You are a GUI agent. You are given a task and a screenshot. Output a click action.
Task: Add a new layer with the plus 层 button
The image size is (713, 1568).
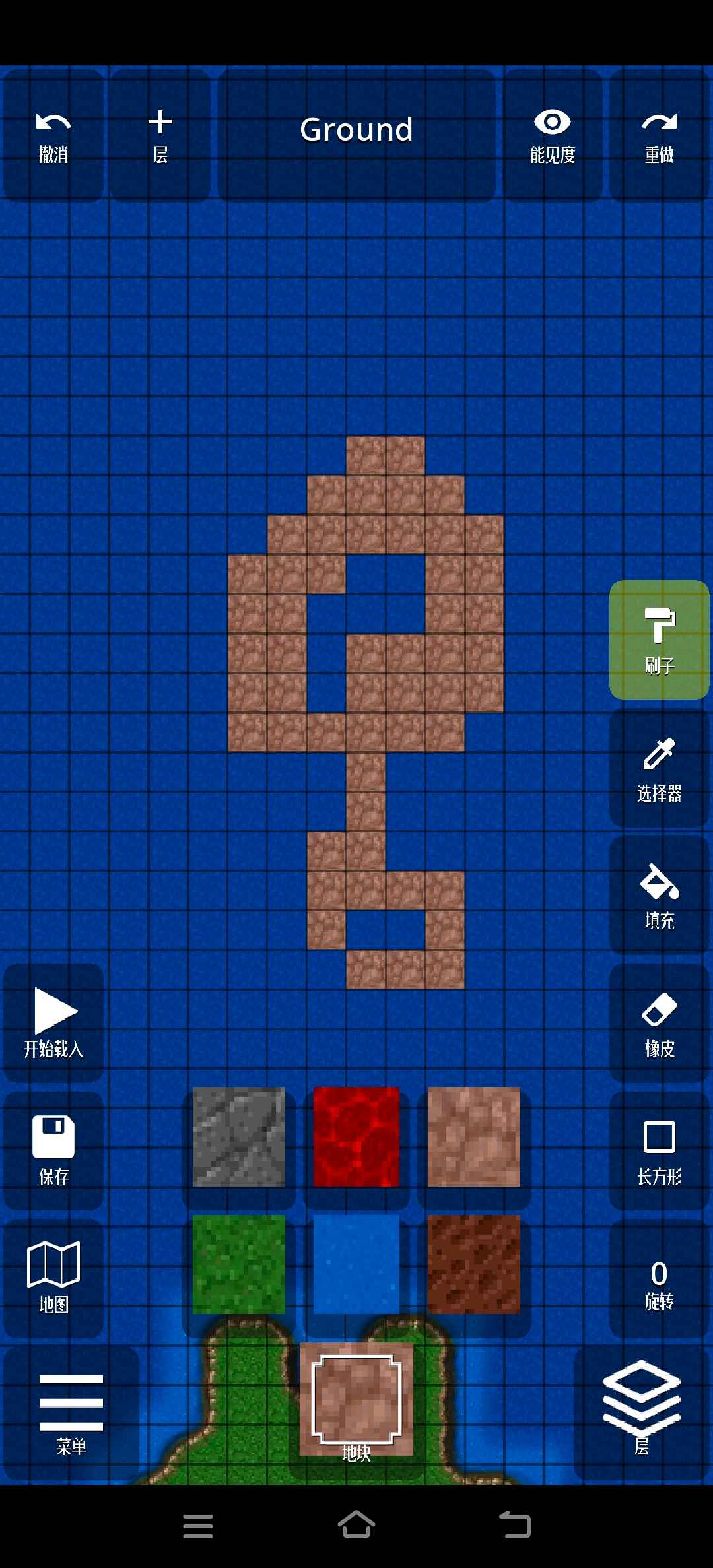pyautogui.click(x=160, y=135)
